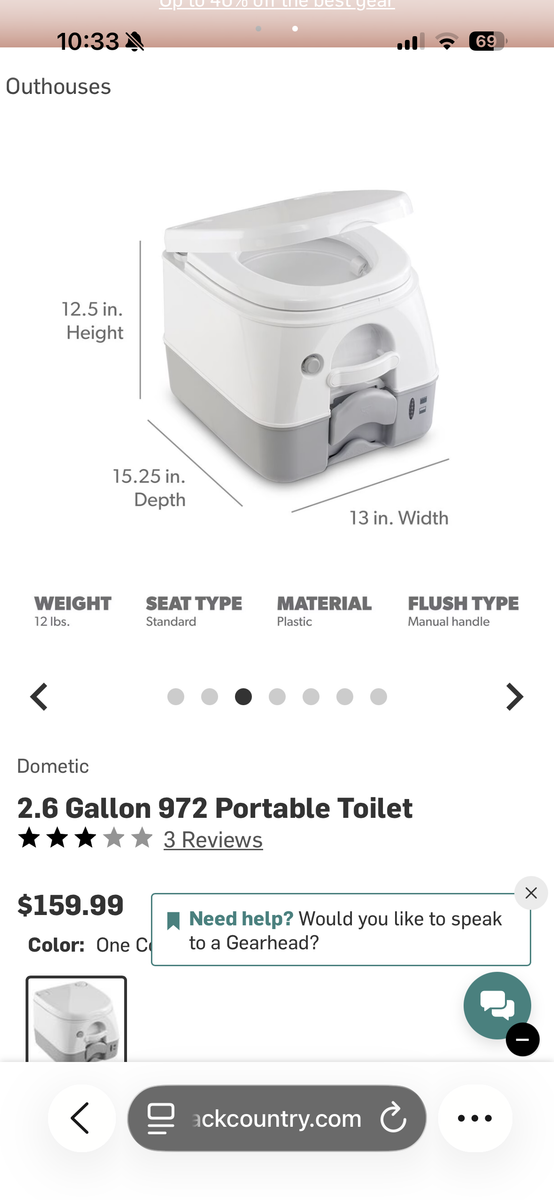Viewport: 554px width, 1200px height.
Task: Show the next product image
Action: (514, 696)
